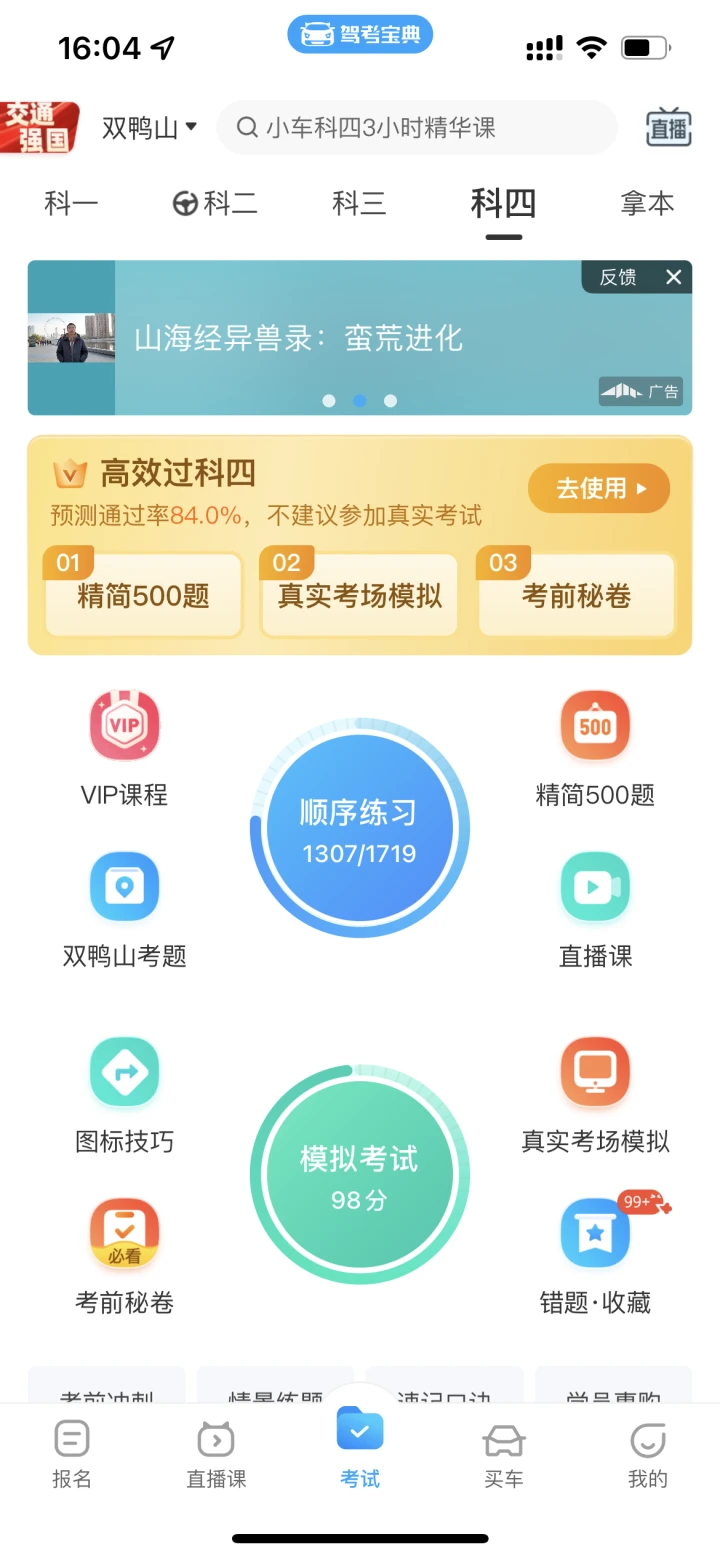The width and height of the screenshot is (720, 1558).
Task: Select the 拿本 tab
Action: 647,204
